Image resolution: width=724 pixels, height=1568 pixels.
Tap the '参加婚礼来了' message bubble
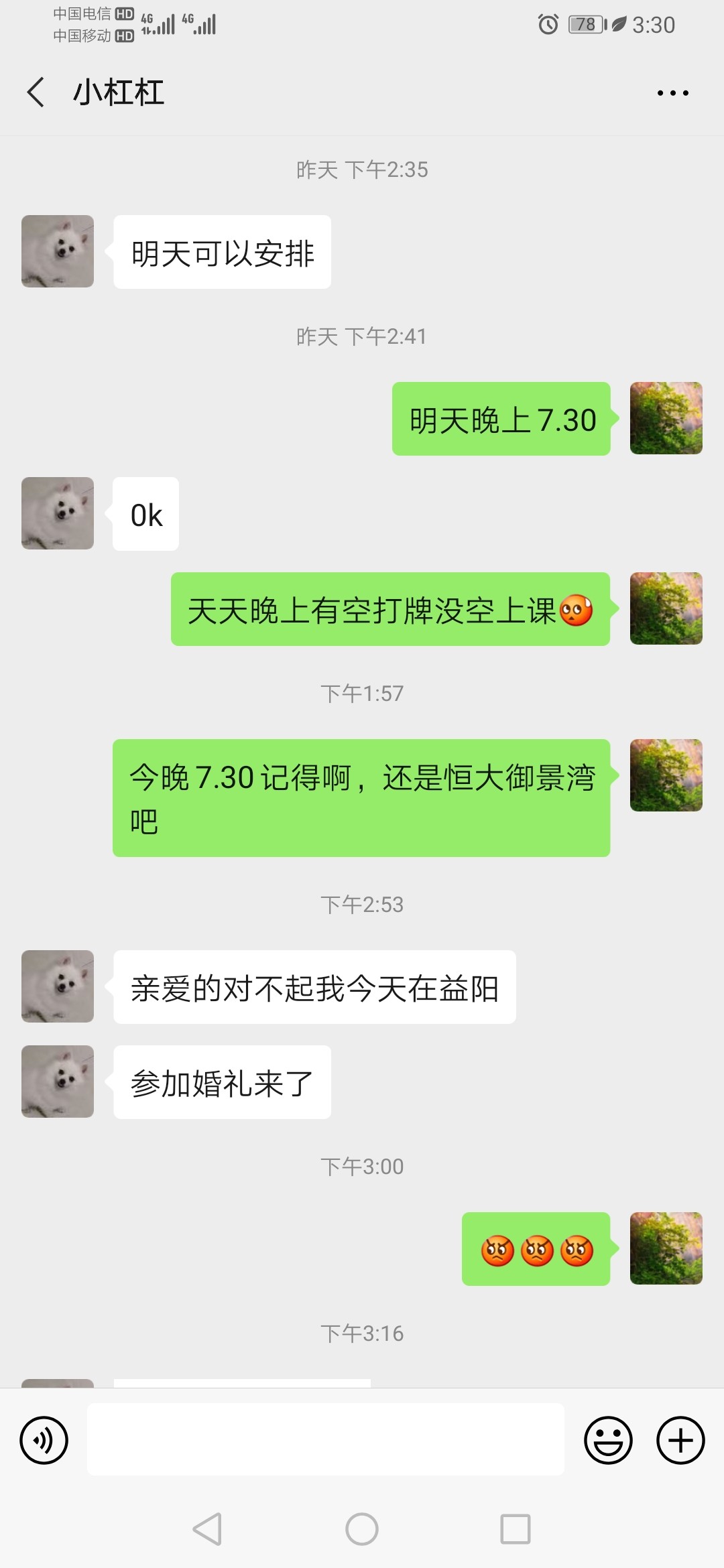[221, 1082]
